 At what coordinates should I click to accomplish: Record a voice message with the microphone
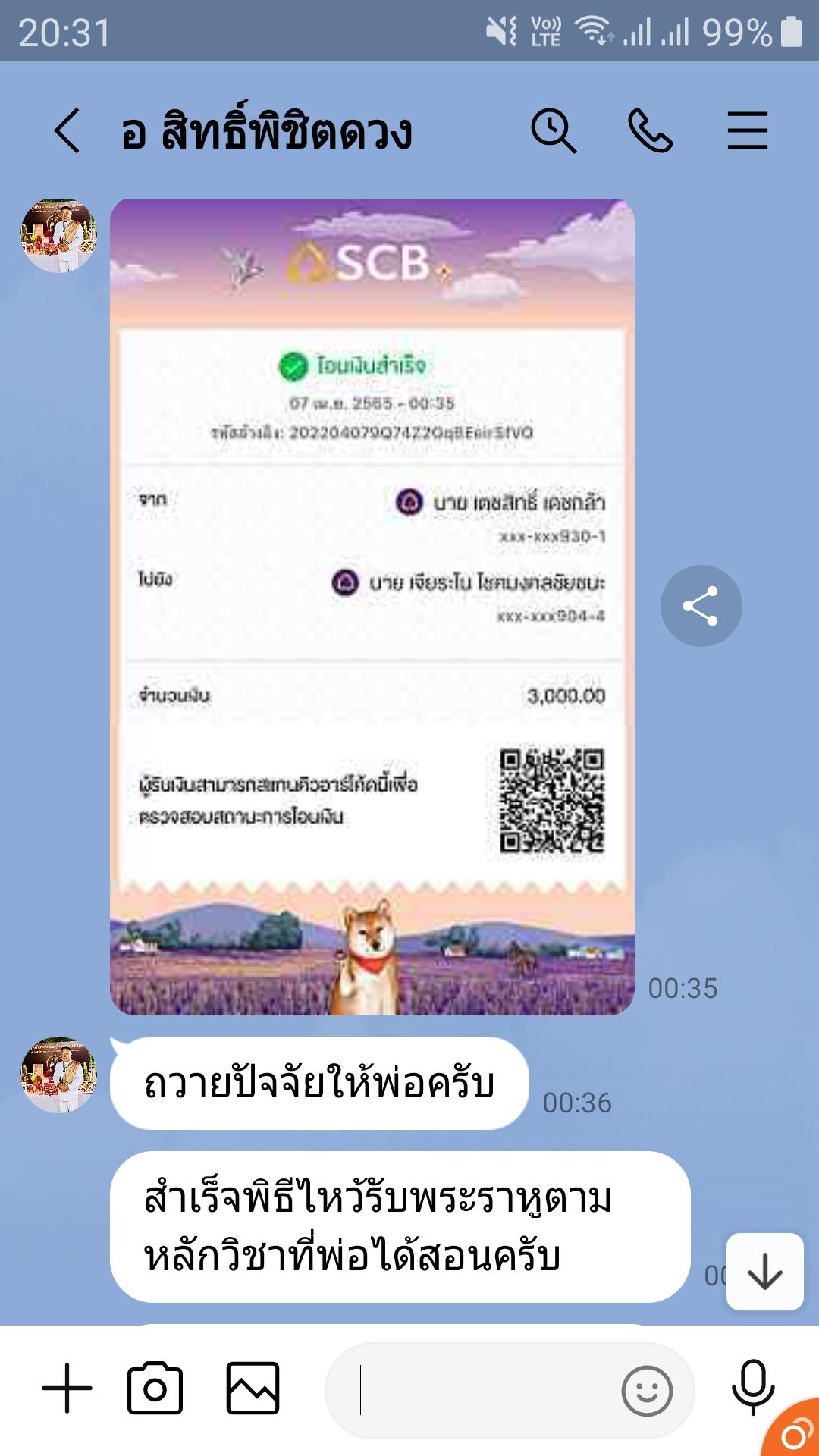(752, 1386)
